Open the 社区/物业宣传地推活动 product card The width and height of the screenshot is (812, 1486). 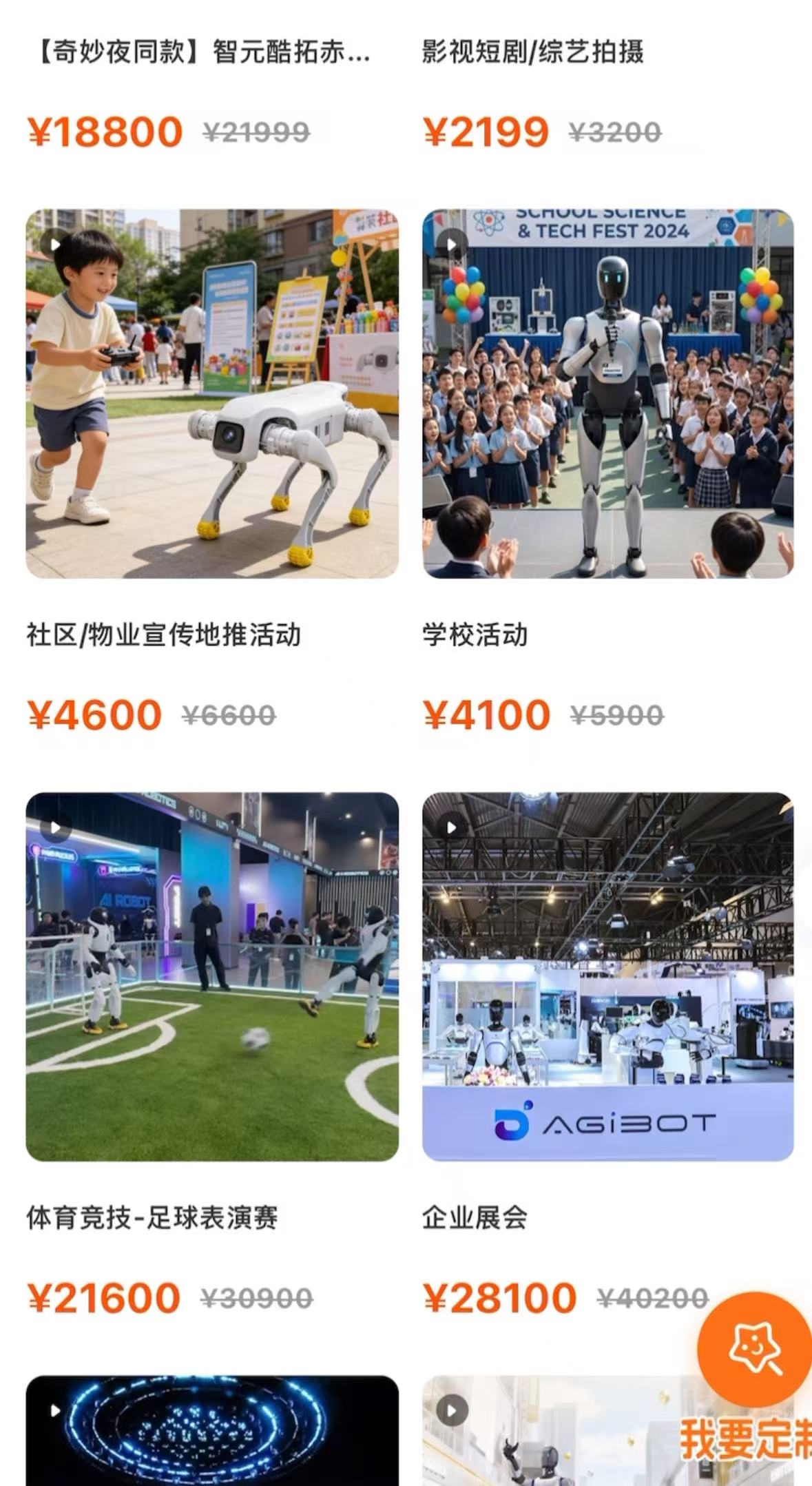click(212, 394)
